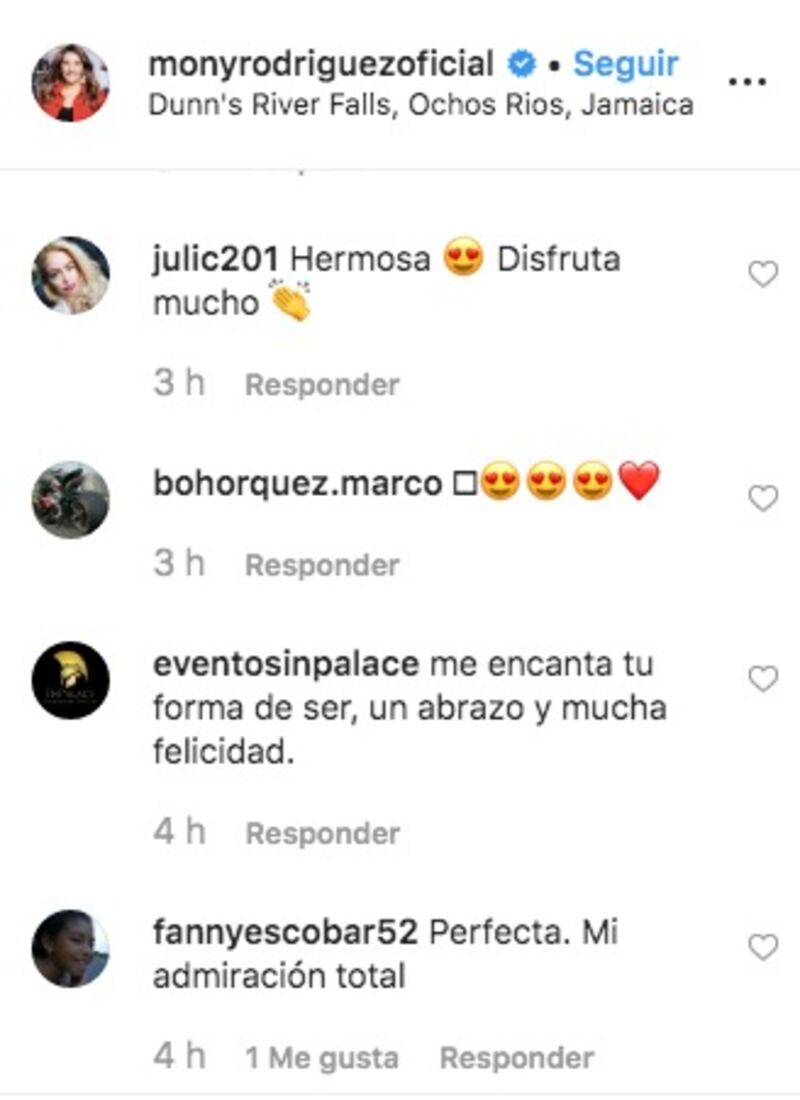The height and width of the screenshot is (1100, 800).
Task: Reply to julic201's comment
Action: [x=322, y=385]
